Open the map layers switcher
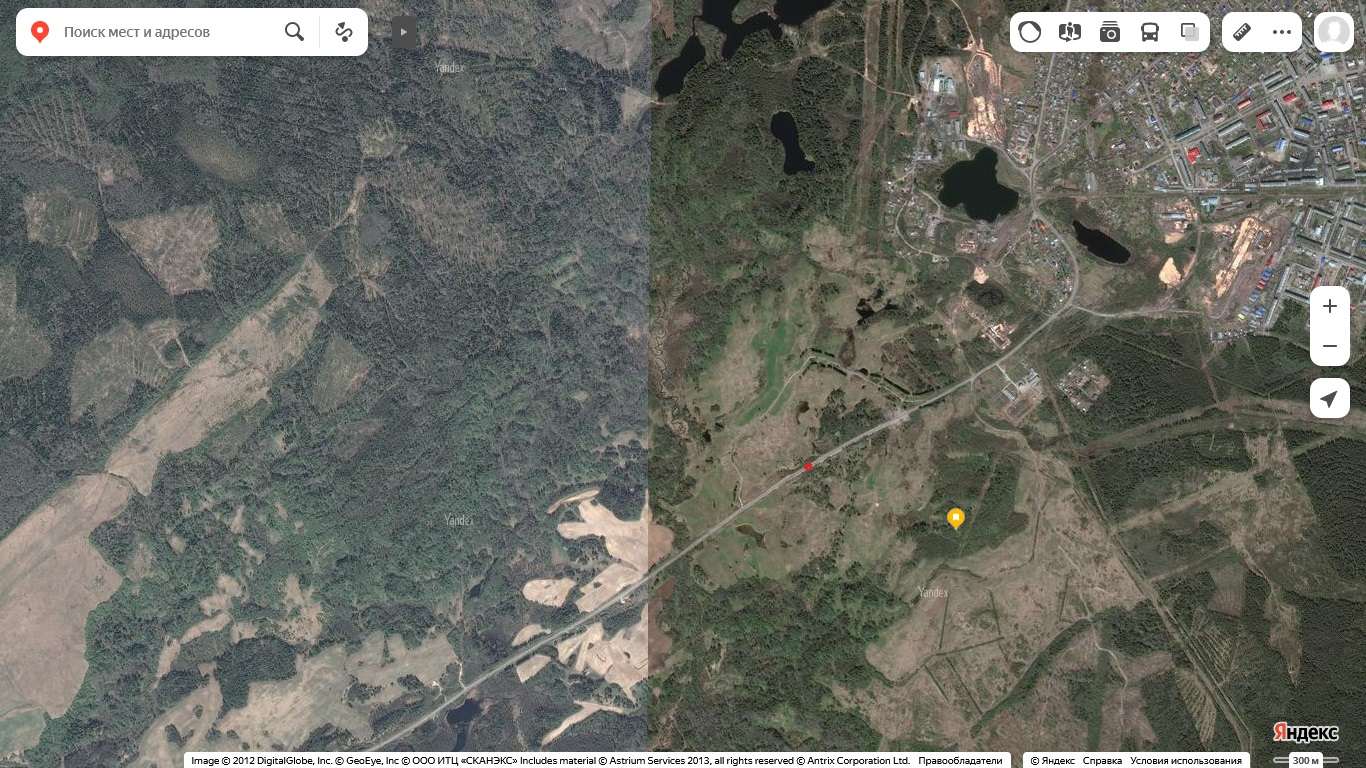Viewport: 1366px width, 768px height. (1190, 32)
